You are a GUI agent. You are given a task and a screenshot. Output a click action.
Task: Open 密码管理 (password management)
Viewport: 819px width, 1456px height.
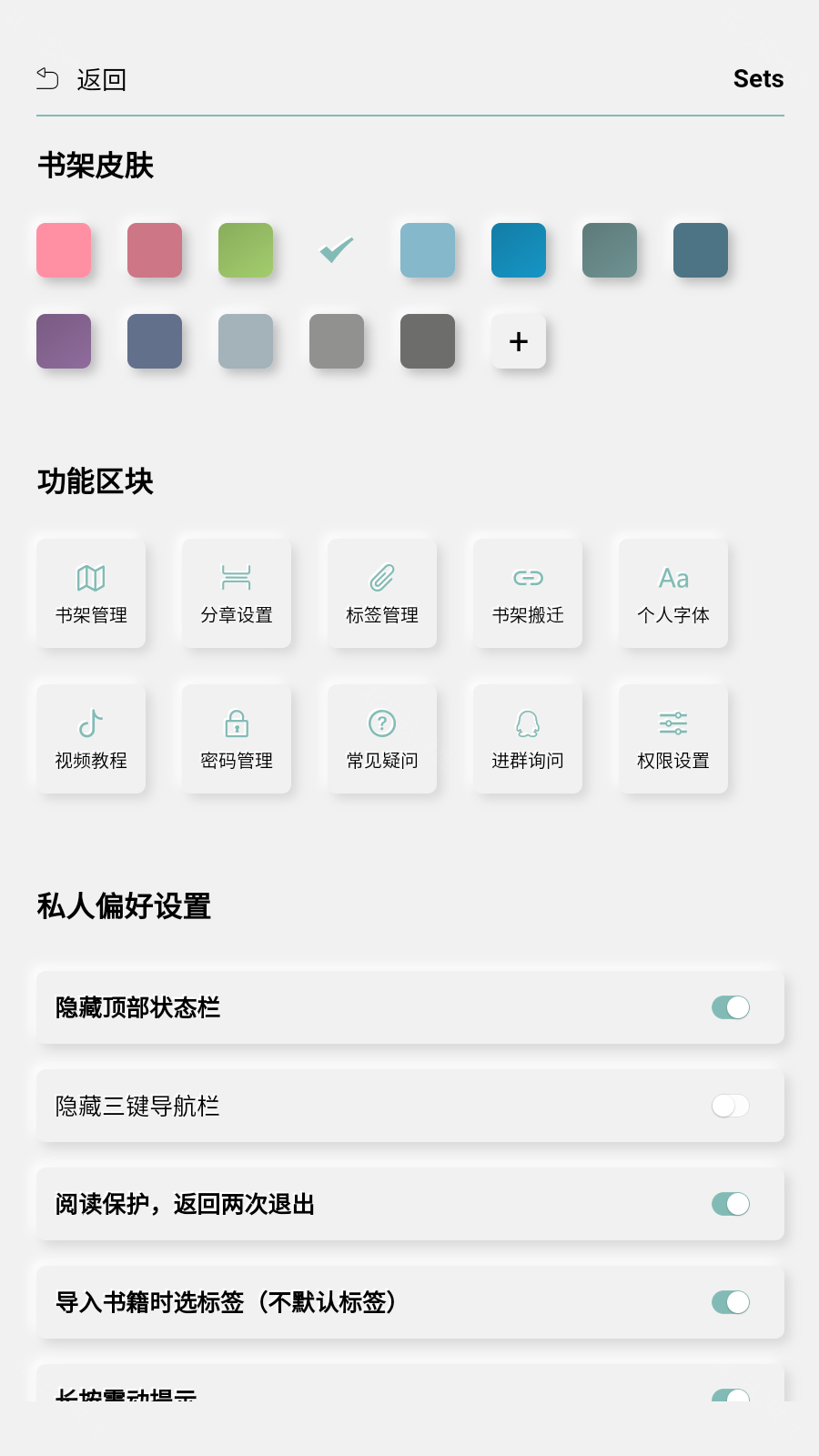click(x=237, y=739)
